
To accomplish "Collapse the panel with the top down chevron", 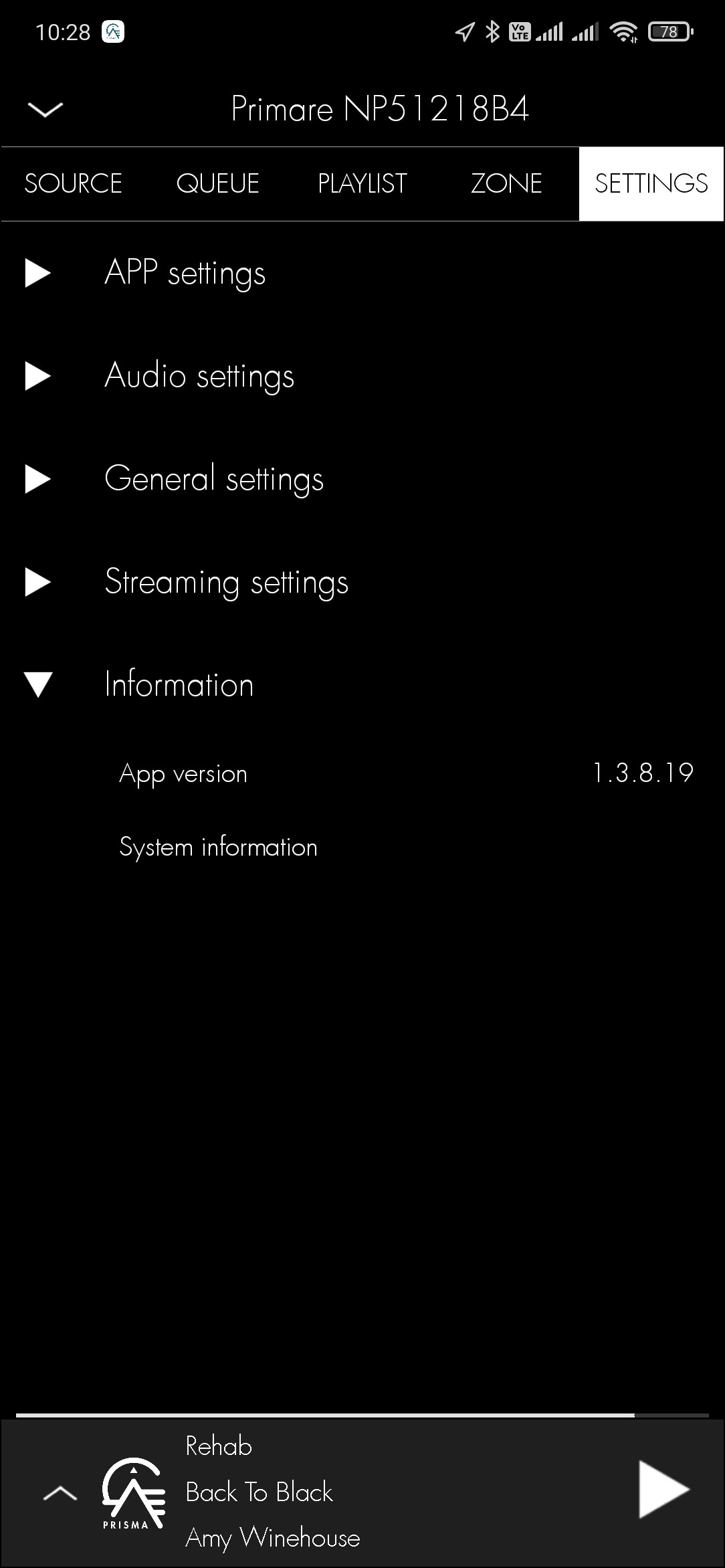I will [45, 109].
